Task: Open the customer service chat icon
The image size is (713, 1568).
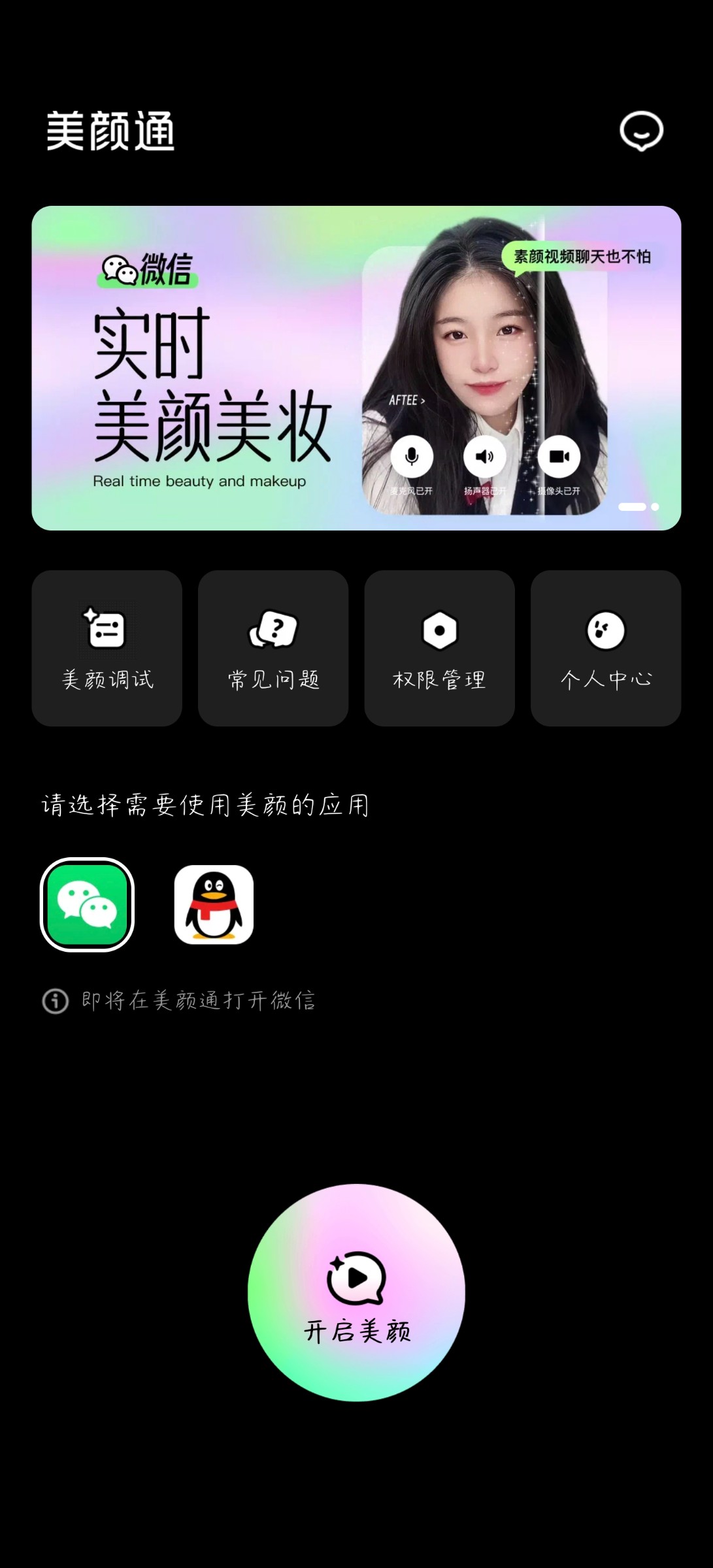Action: [640, 131]
